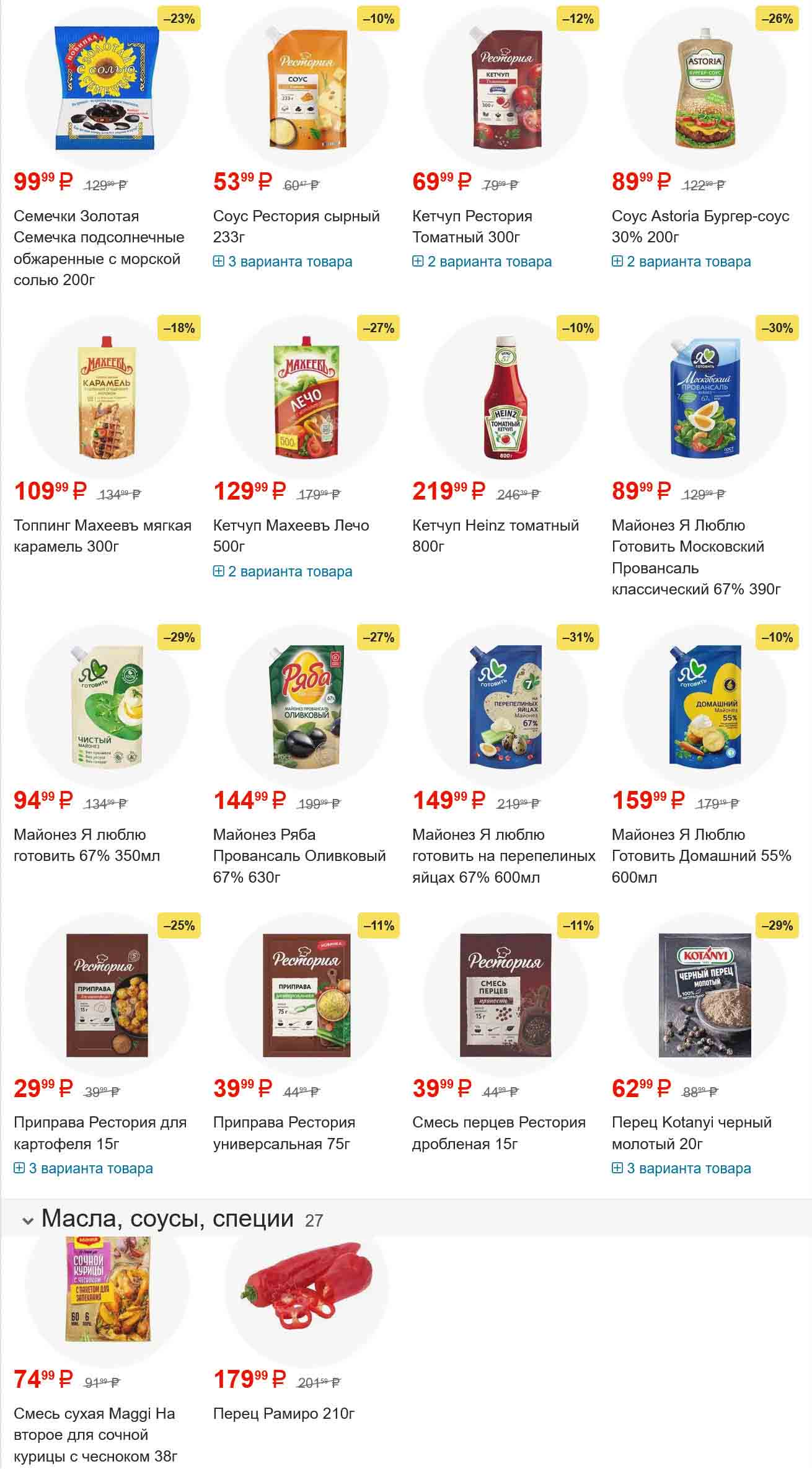The image size is (812, 1469).
Task: Open the Золотая Семечка sunflower seeds product
Action: pos(99,247)
